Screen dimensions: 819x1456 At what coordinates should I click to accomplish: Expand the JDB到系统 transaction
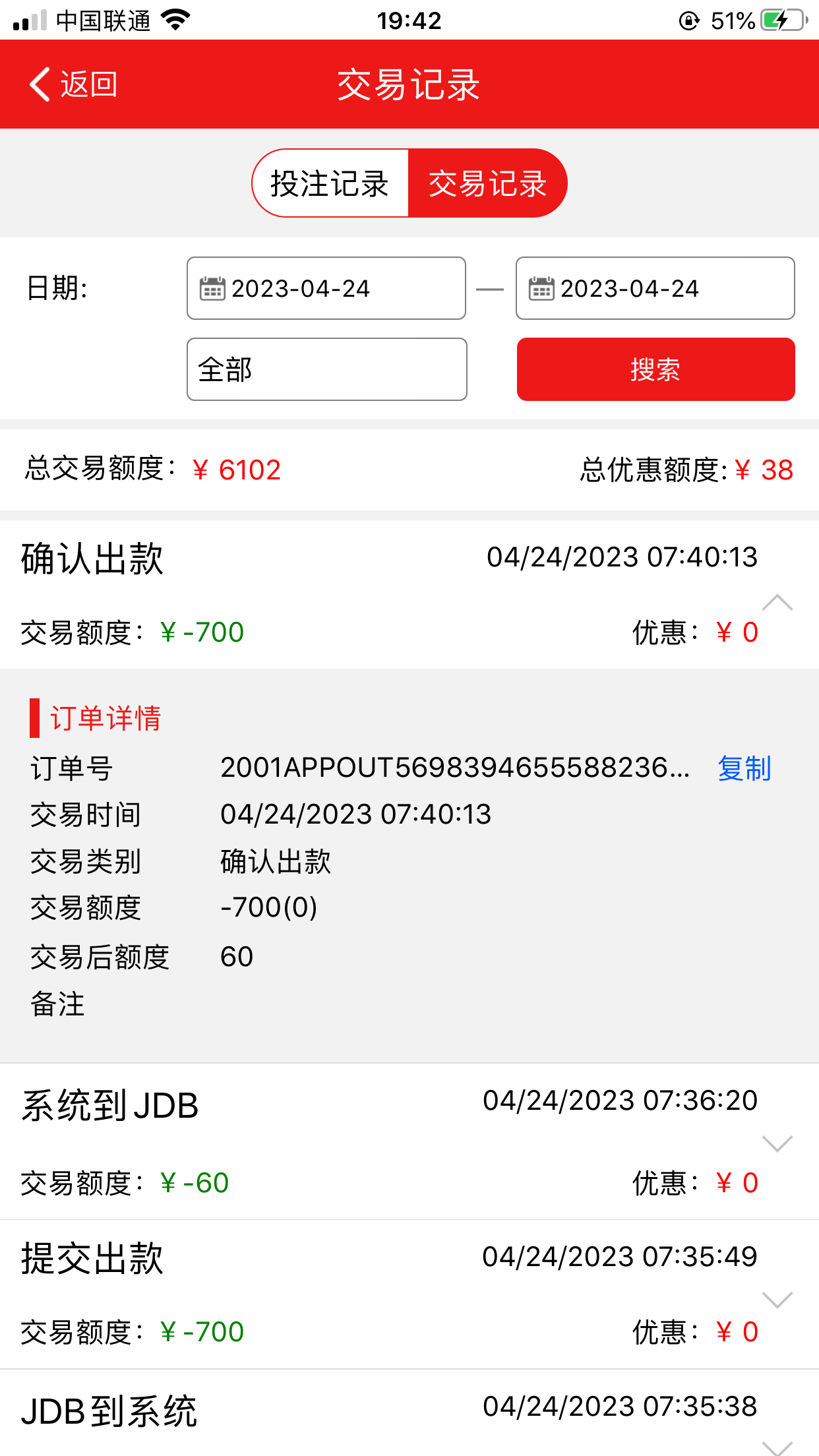pyautogui.click(x=777, y=1446)
